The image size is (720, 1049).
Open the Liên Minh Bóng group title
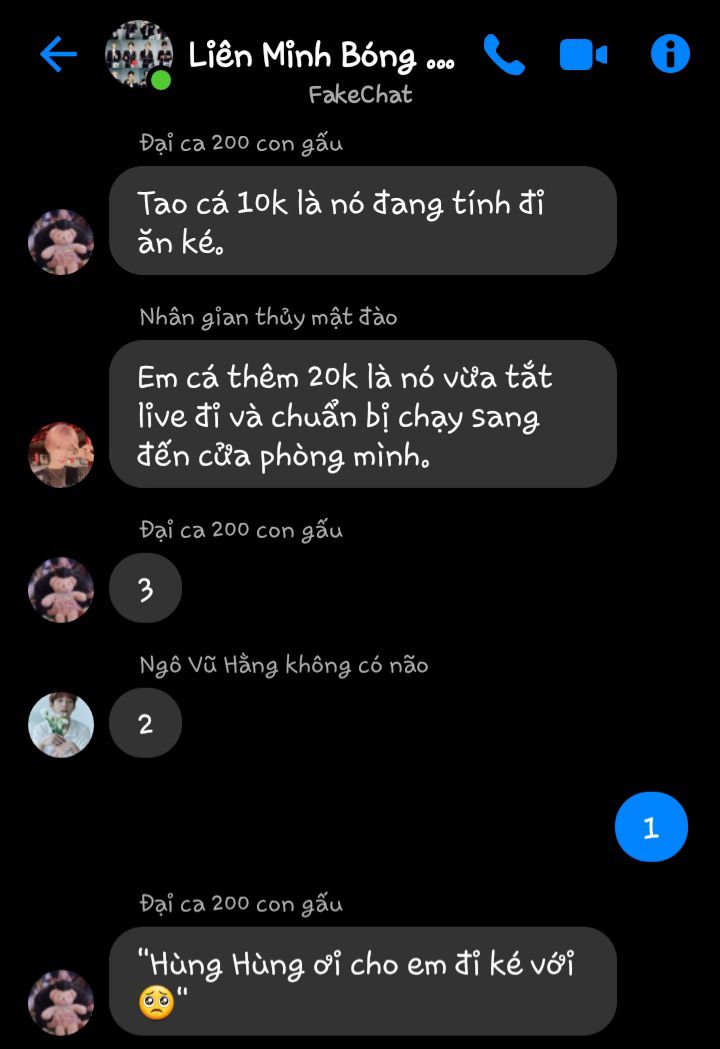(x=321, y=56)
